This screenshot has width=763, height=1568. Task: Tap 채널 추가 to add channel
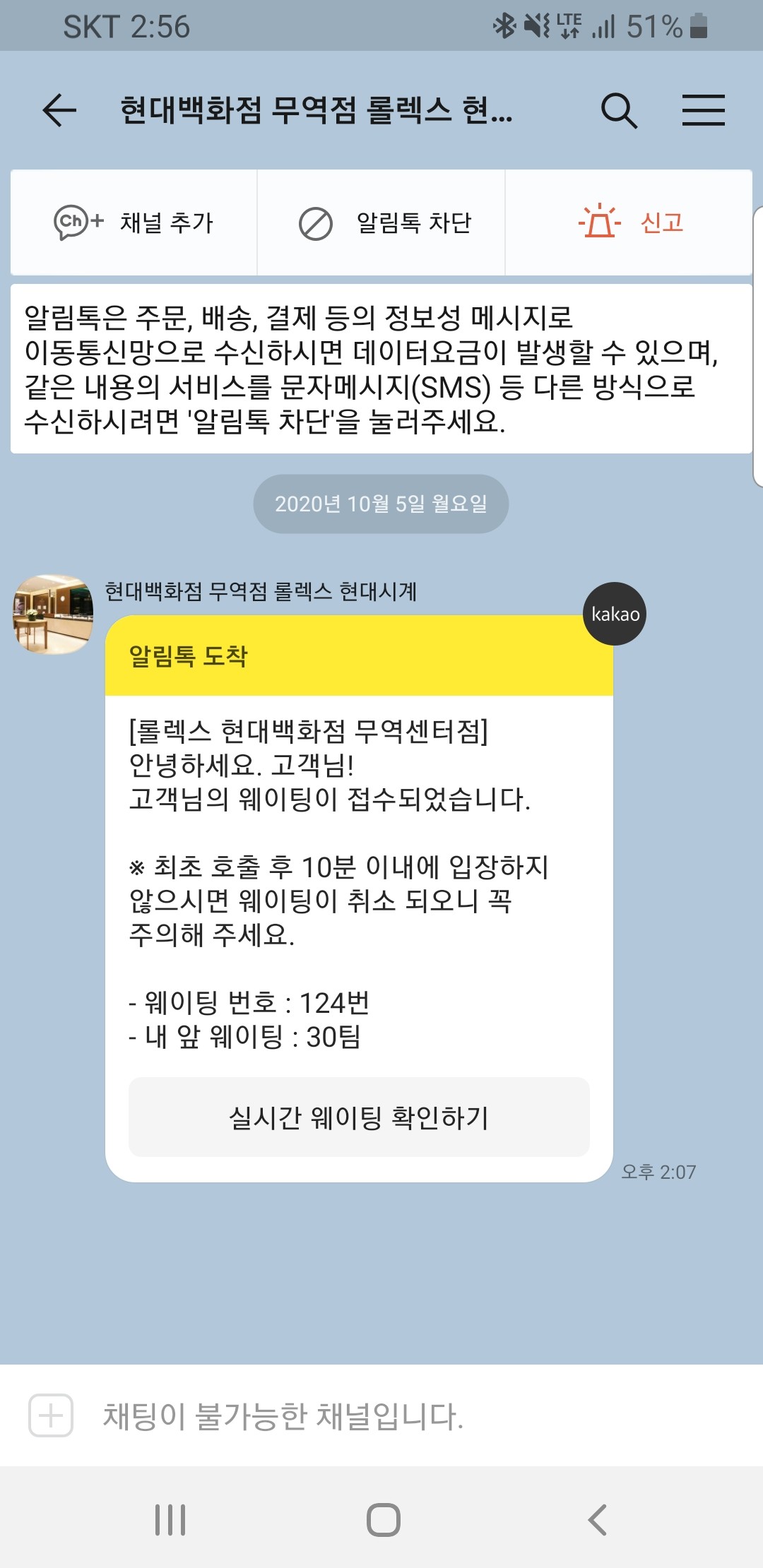pyautogui.click(x=134, y=222)
